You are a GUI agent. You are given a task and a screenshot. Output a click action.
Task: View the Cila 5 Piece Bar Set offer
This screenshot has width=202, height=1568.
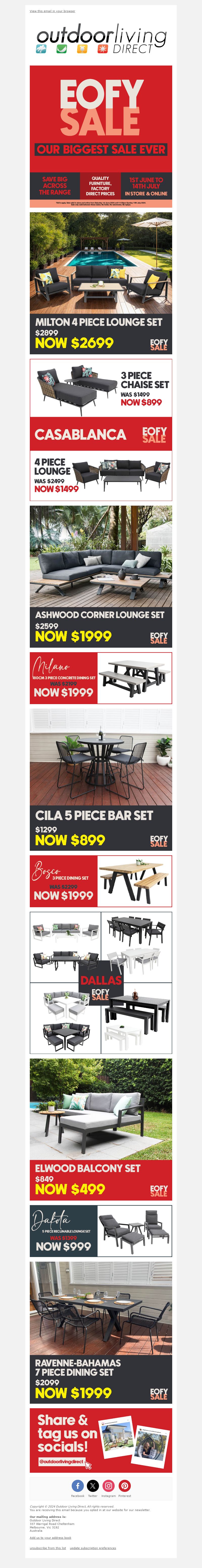coord(101,779)
